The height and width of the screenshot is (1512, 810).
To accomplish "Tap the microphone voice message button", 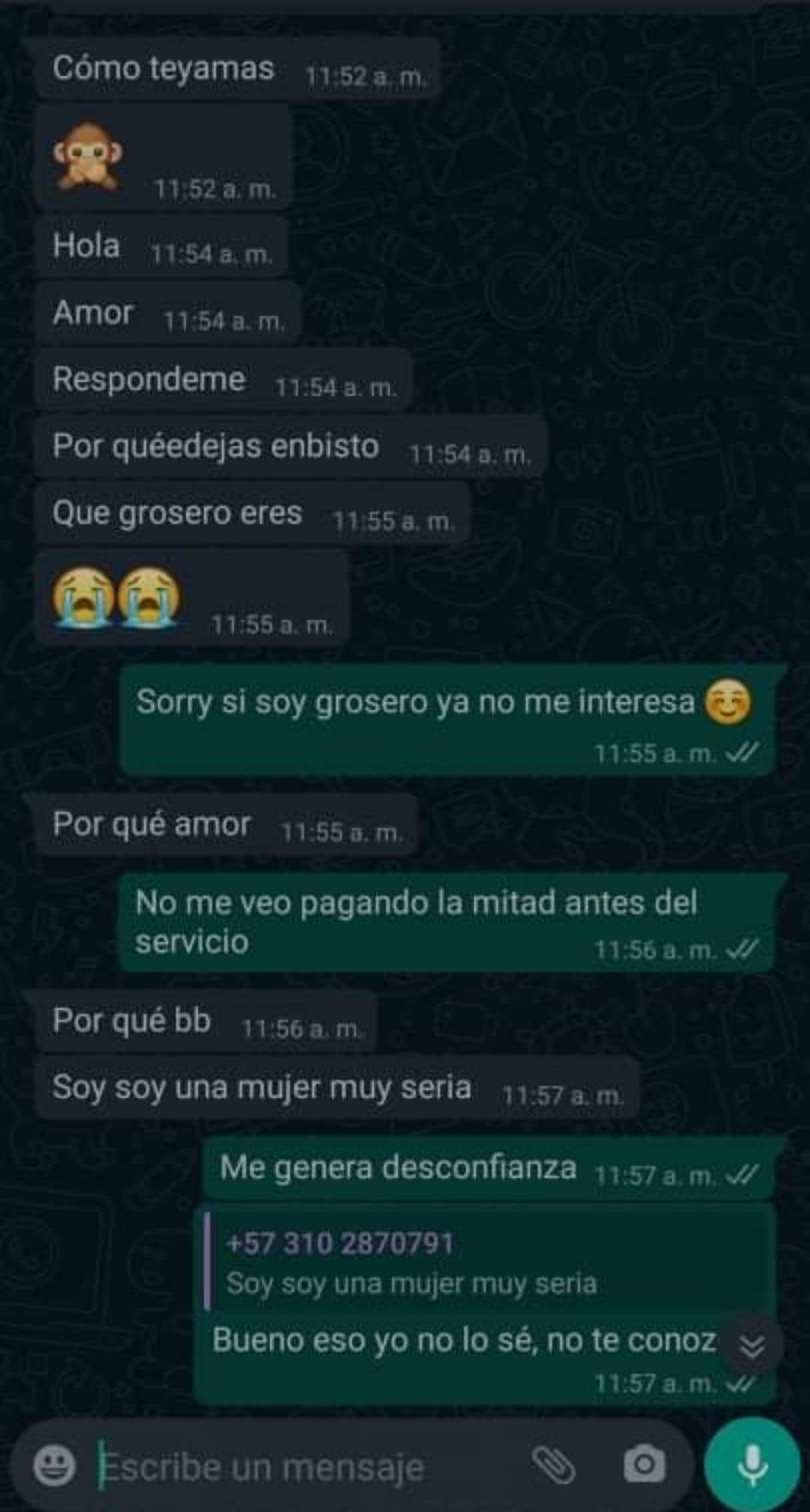I will pyautogui.click(x=751, y=1465).
